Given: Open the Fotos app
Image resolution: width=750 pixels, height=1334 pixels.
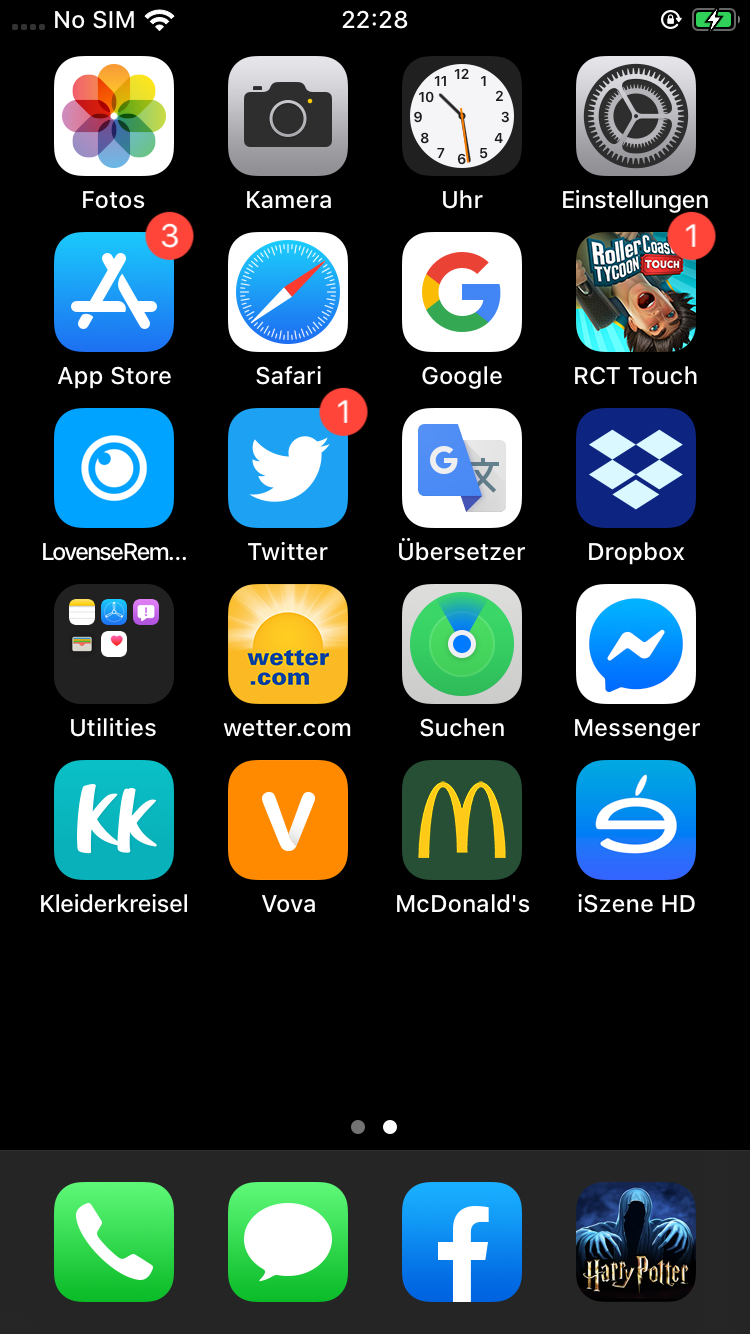Looking at the screenshot, I should (x=114, y=116).
